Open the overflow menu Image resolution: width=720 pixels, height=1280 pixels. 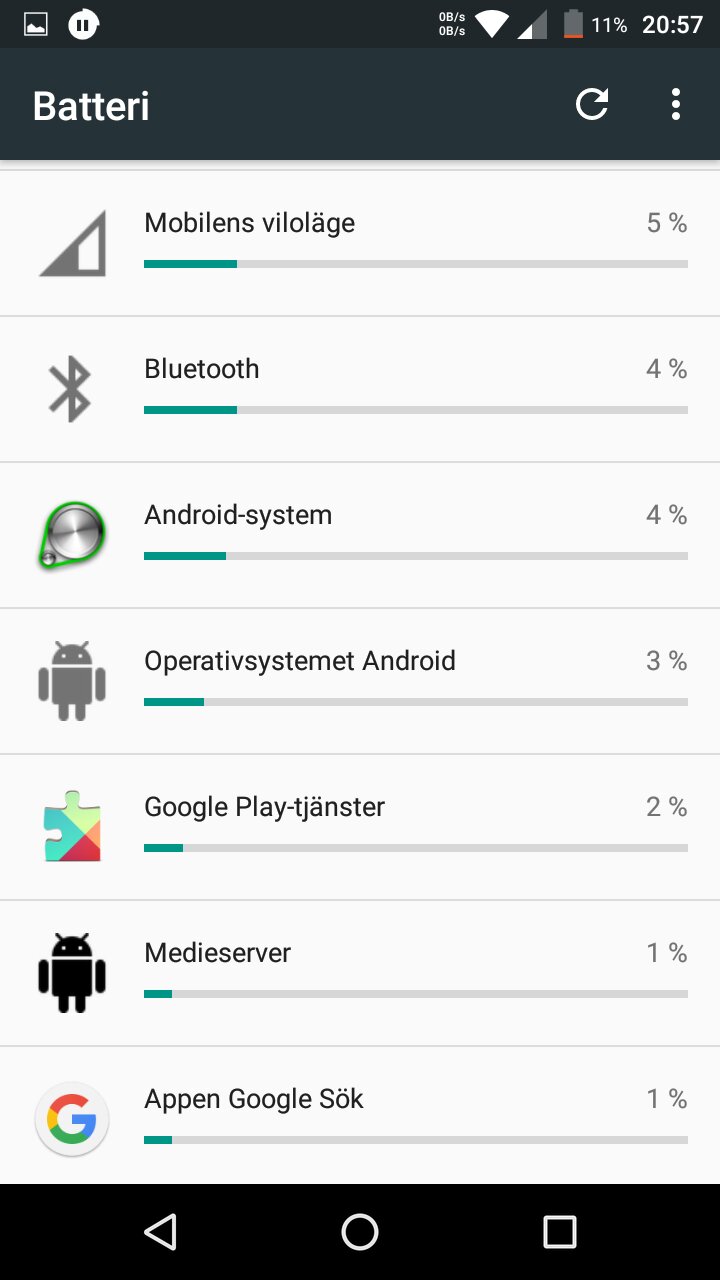point(676,104)
